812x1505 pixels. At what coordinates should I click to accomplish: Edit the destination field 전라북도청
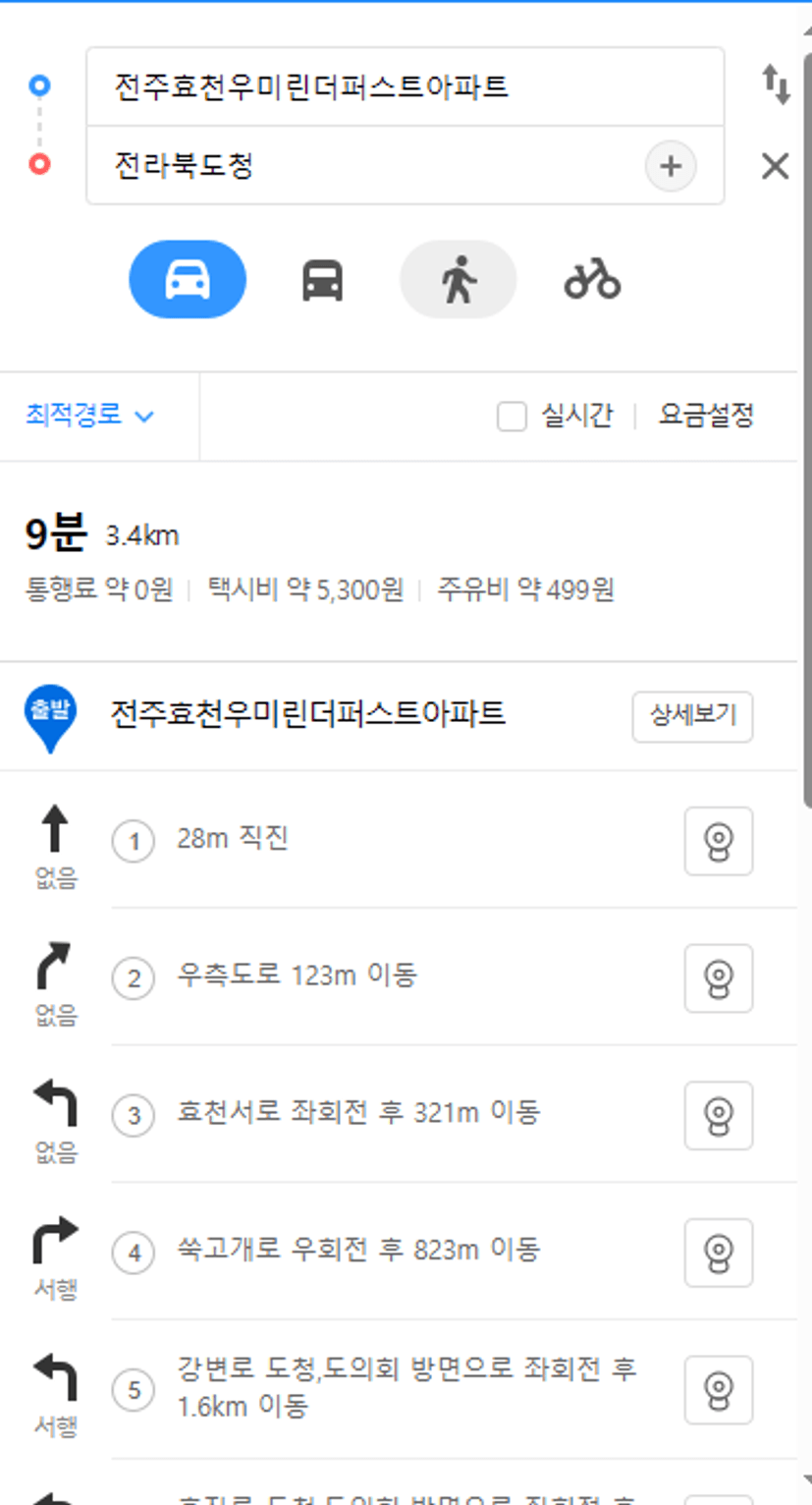point(363,165)
